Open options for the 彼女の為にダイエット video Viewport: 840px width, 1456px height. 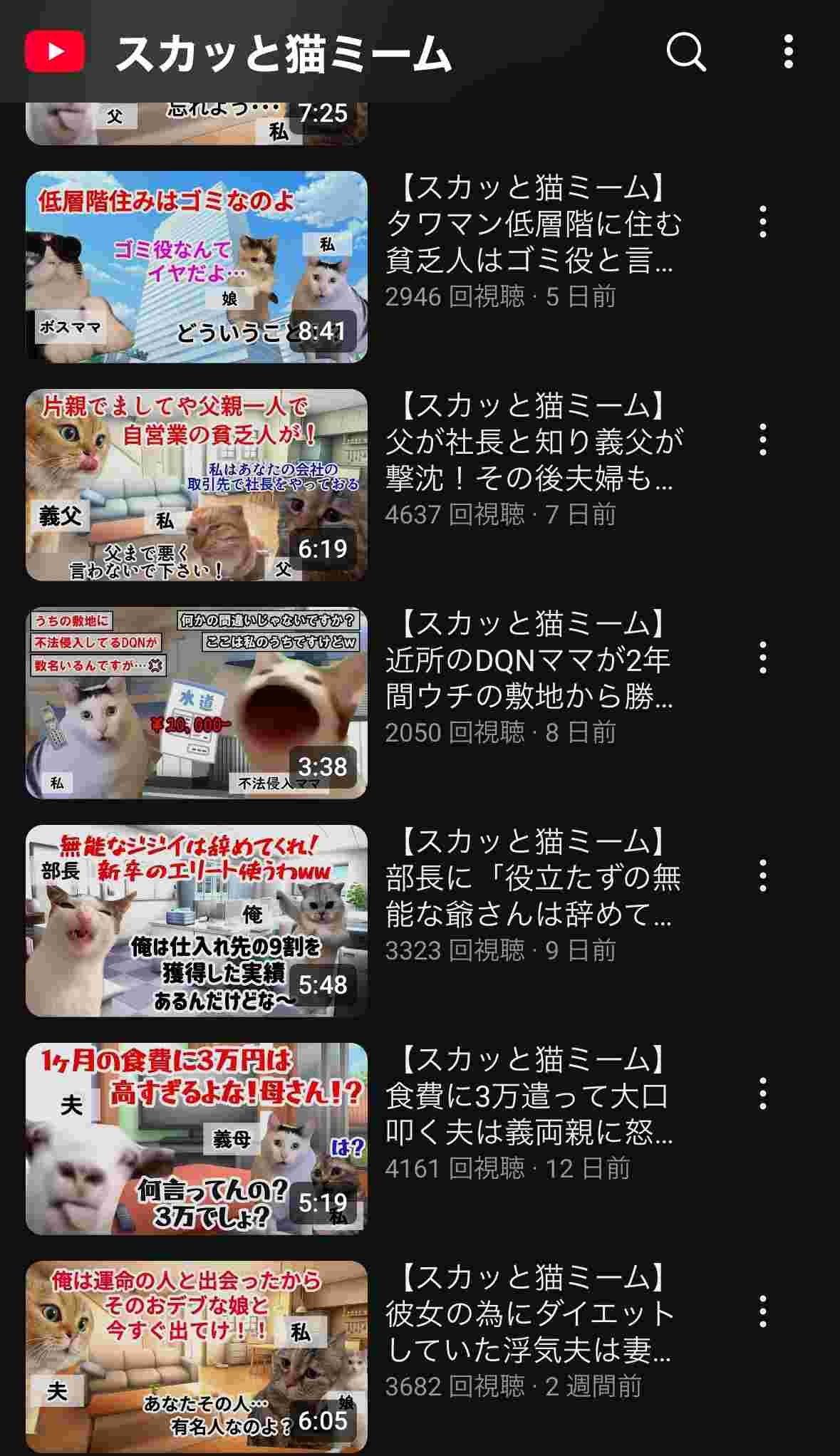pos(763,1312)
